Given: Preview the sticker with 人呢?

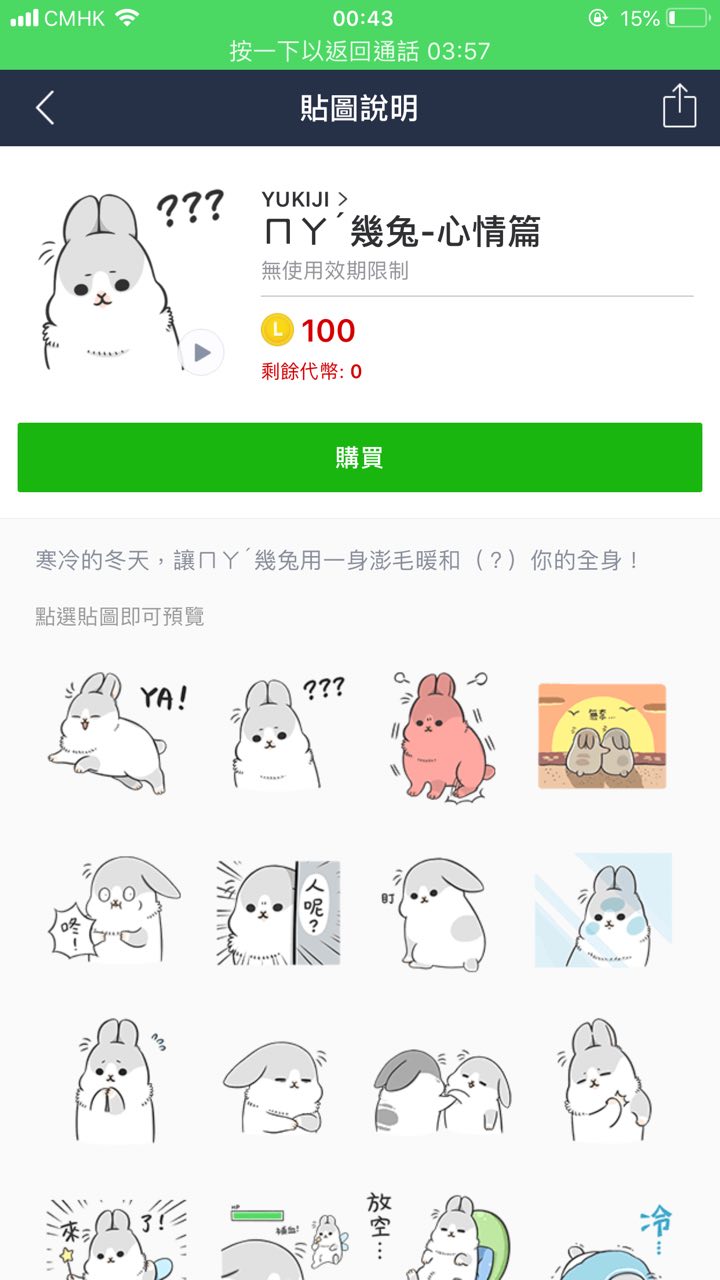Looking at the screenshot, I should click(x=279, y=910).
